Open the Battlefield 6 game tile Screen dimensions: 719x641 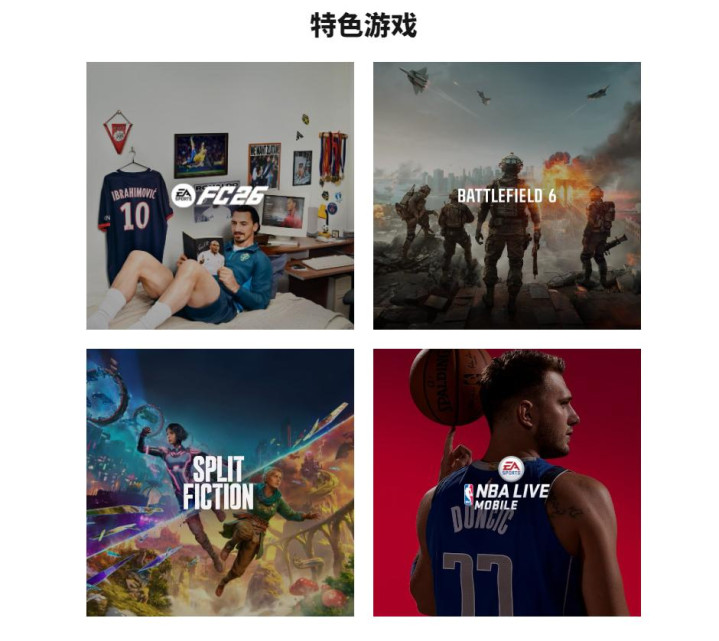pyautogui.click(x=507, y=196)
